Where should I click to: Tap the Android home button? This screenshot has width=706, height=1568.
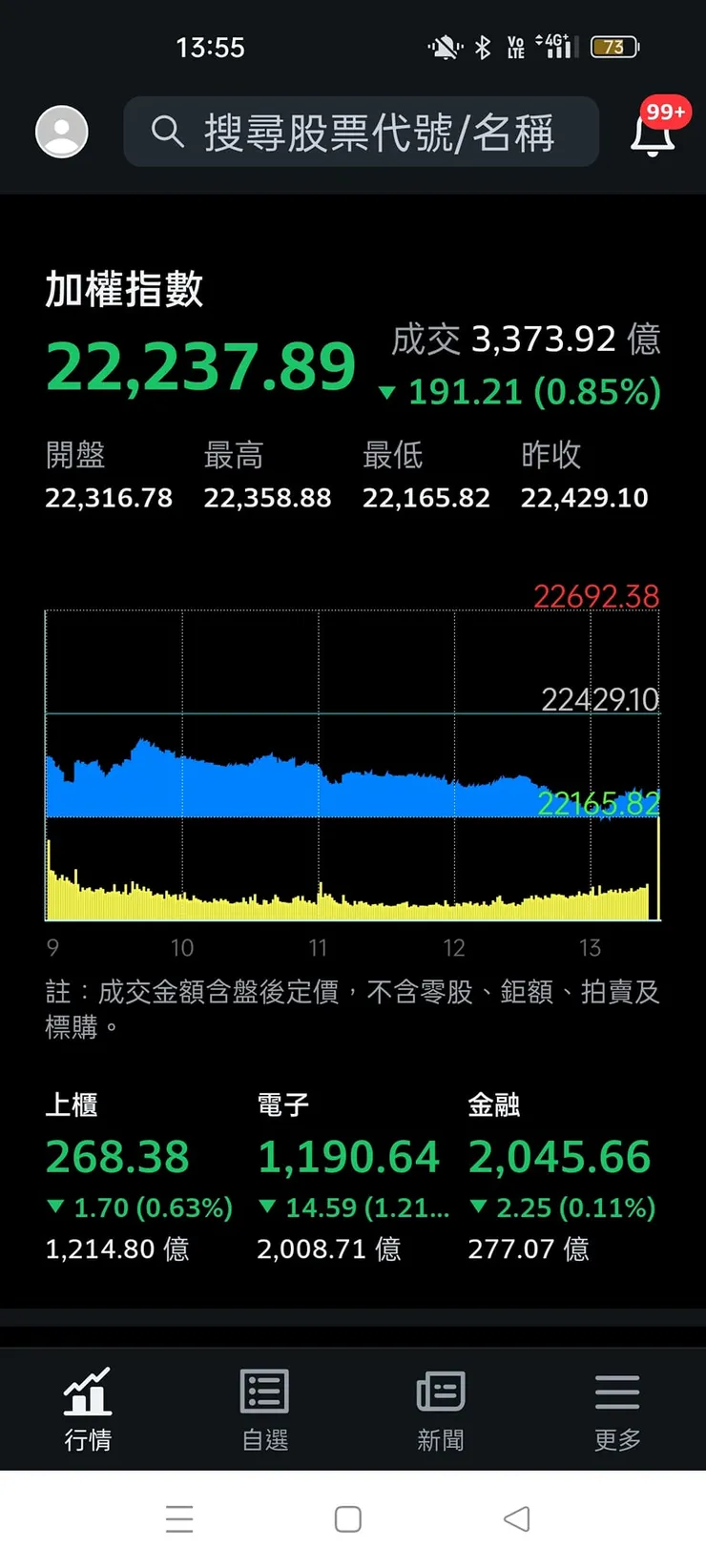[348, 1518]
